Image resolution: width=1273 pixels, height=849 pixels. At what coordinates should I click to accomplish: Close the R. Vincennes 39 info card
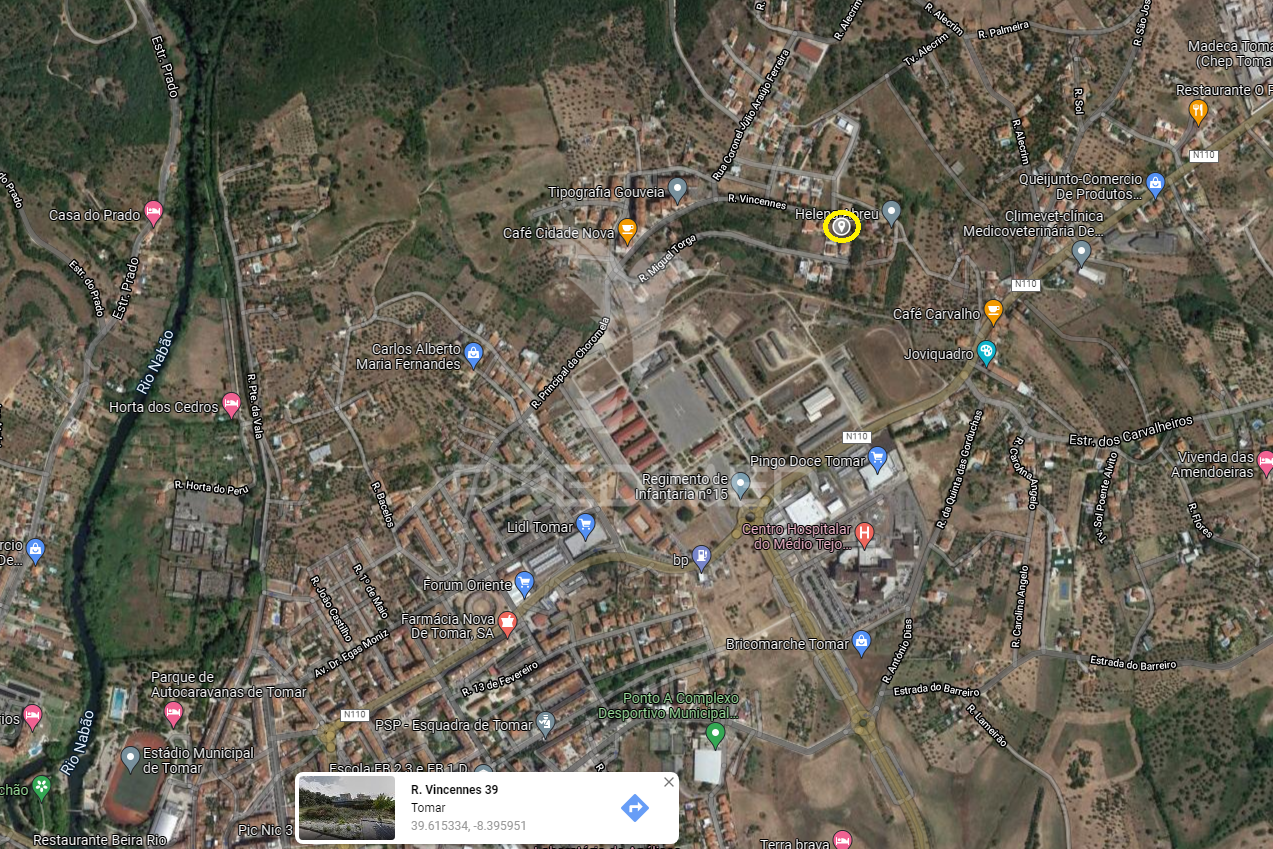pyautogui.click(x=668, y=782)
